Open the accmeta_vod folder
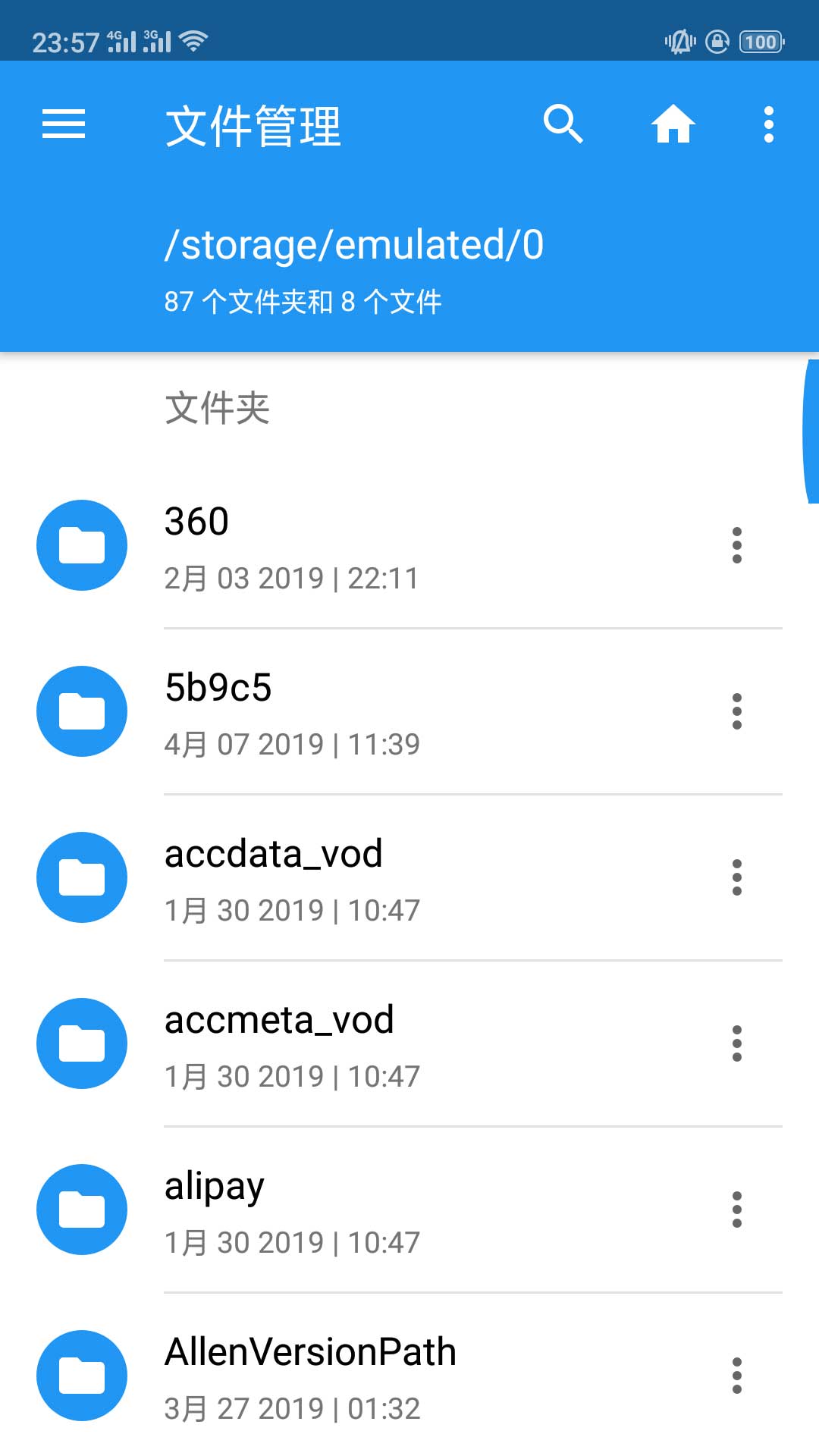819x1456 pixels. (379, 1044)
